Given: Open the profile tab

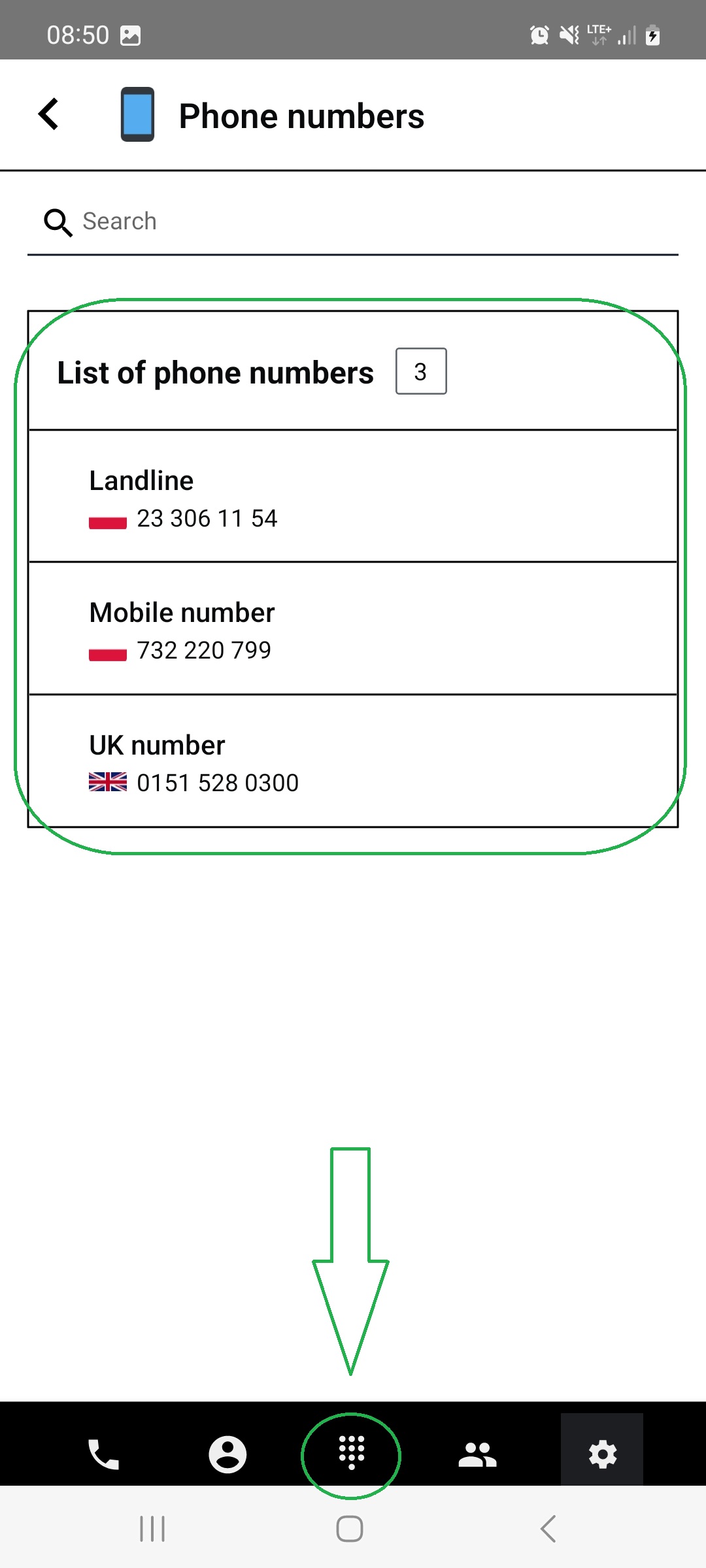Looking at the screenshot, I should [227, 1454].
